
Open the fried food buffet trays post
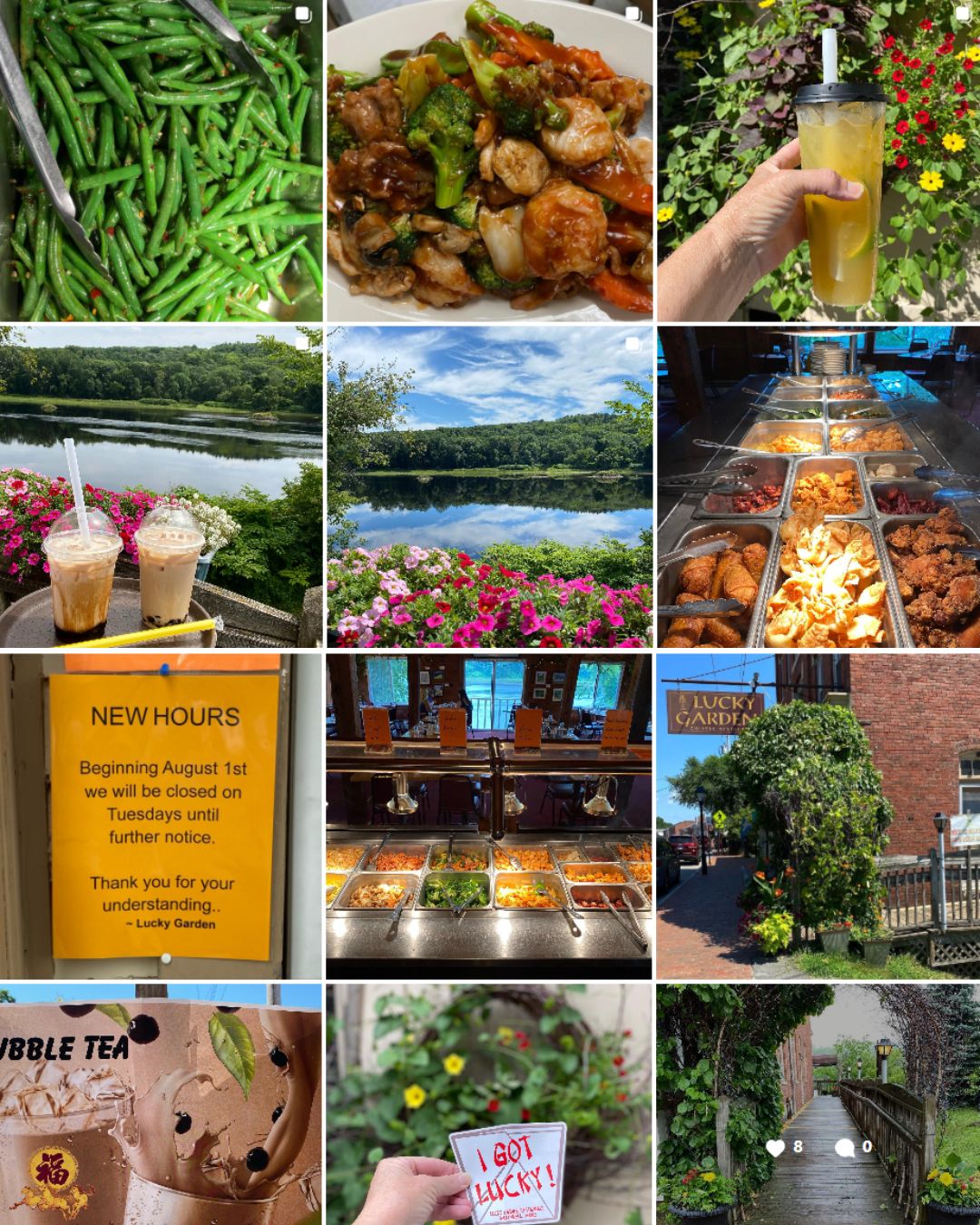(818, 487)
